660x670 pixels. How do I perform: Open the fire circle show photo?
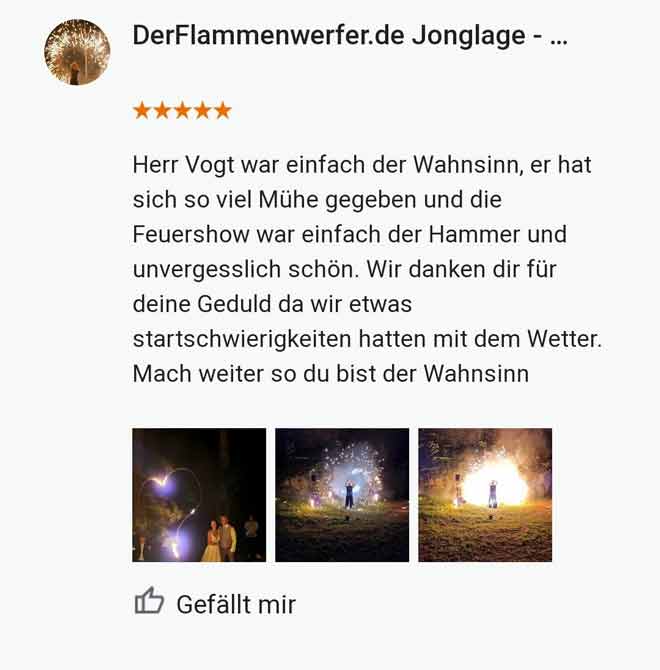(342, 495)
